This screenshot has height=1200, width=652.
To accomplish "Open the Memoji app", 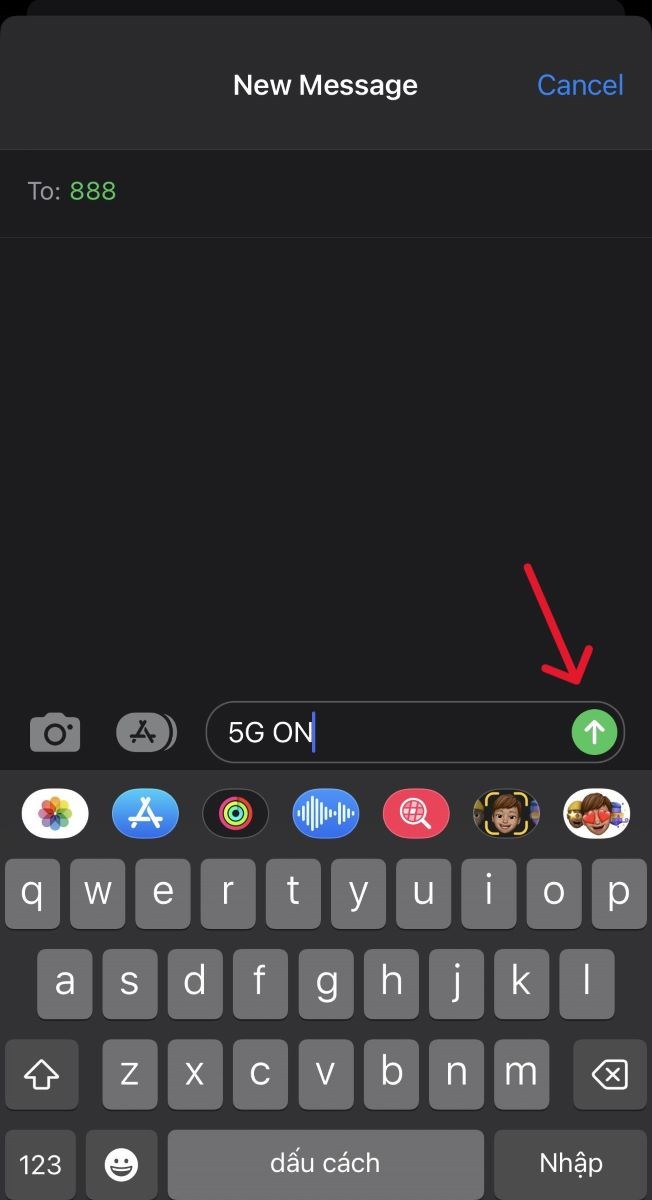I will (506, 813).
